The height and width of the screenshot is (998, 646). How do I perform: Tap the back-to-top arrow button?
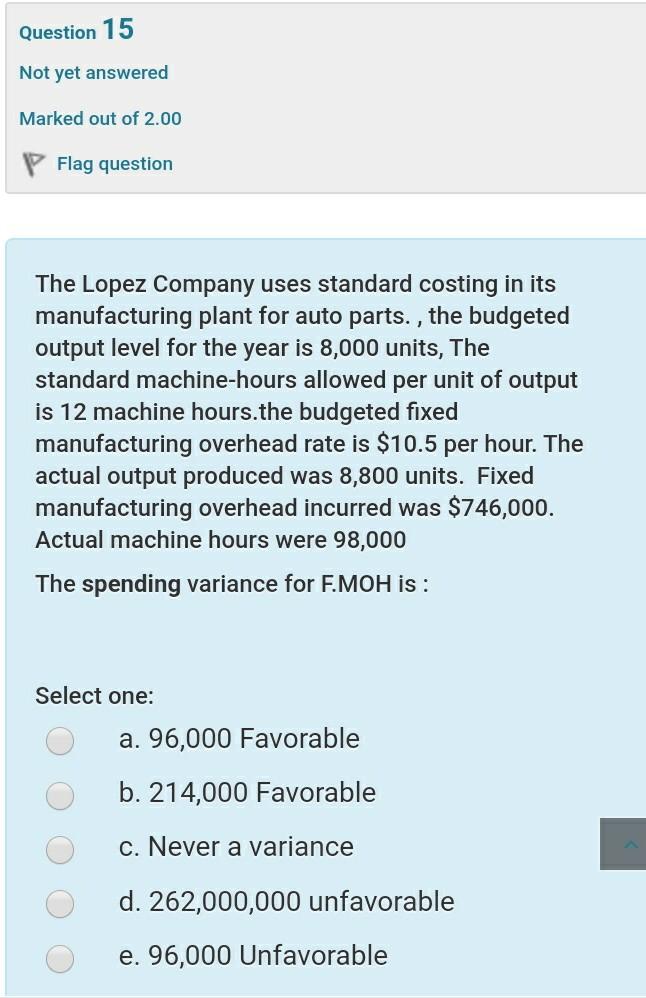point(623,844)
